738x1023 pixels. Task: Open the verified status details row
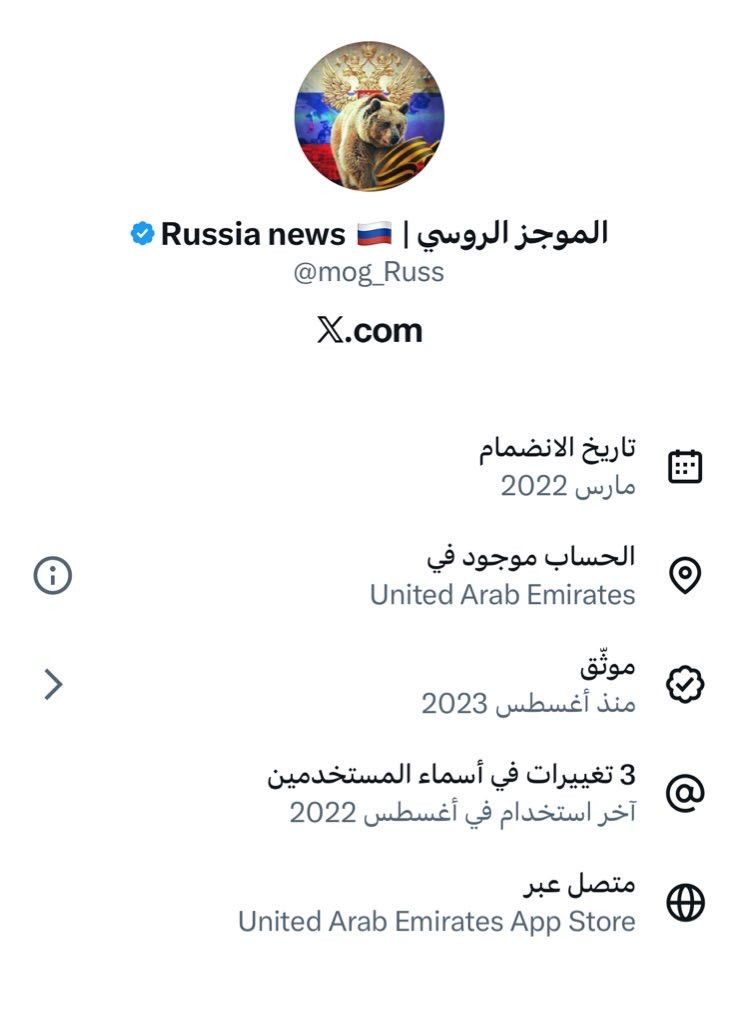[53, 684]
